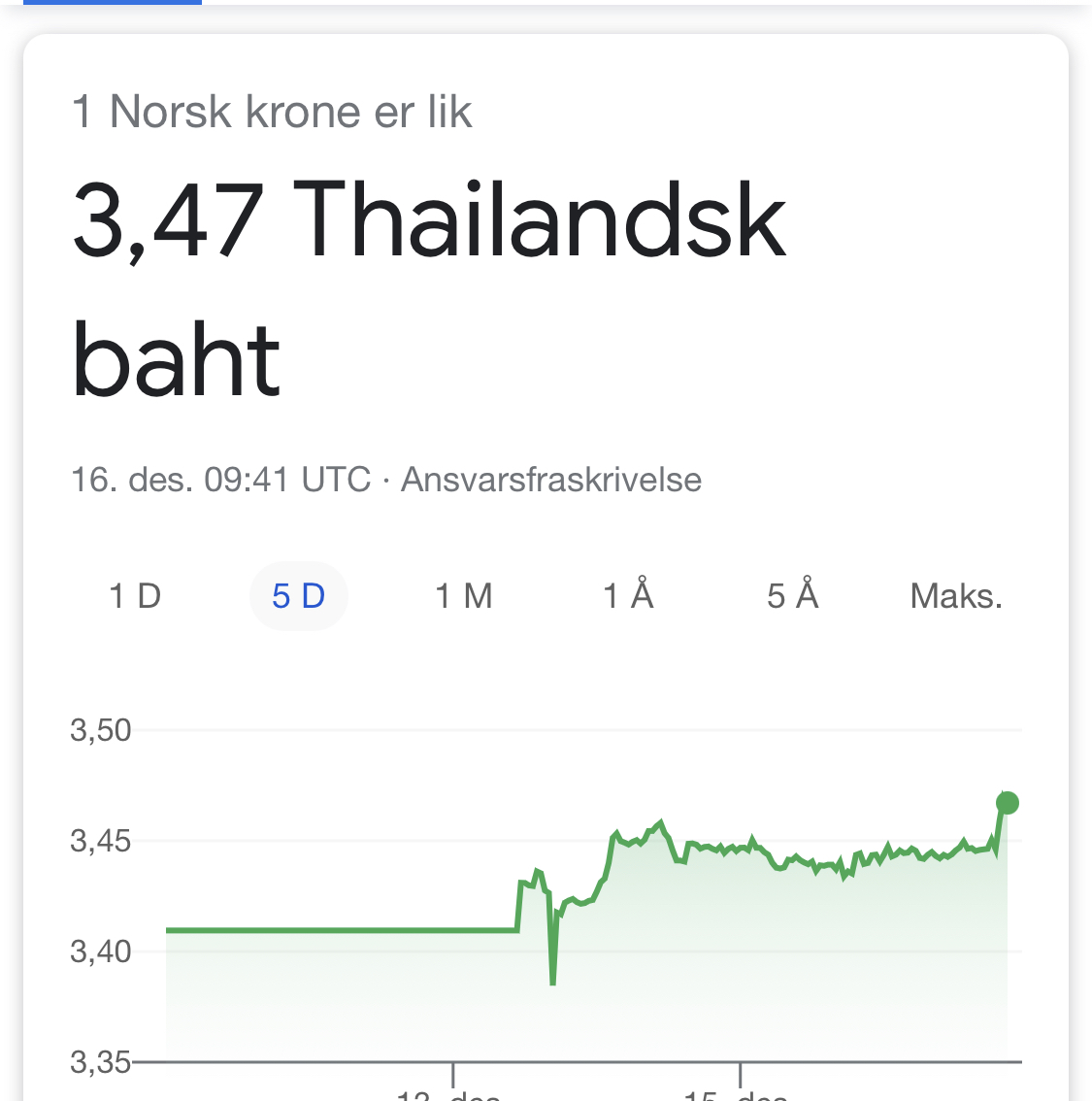Show the 1 M chart range

click(463, 595)
